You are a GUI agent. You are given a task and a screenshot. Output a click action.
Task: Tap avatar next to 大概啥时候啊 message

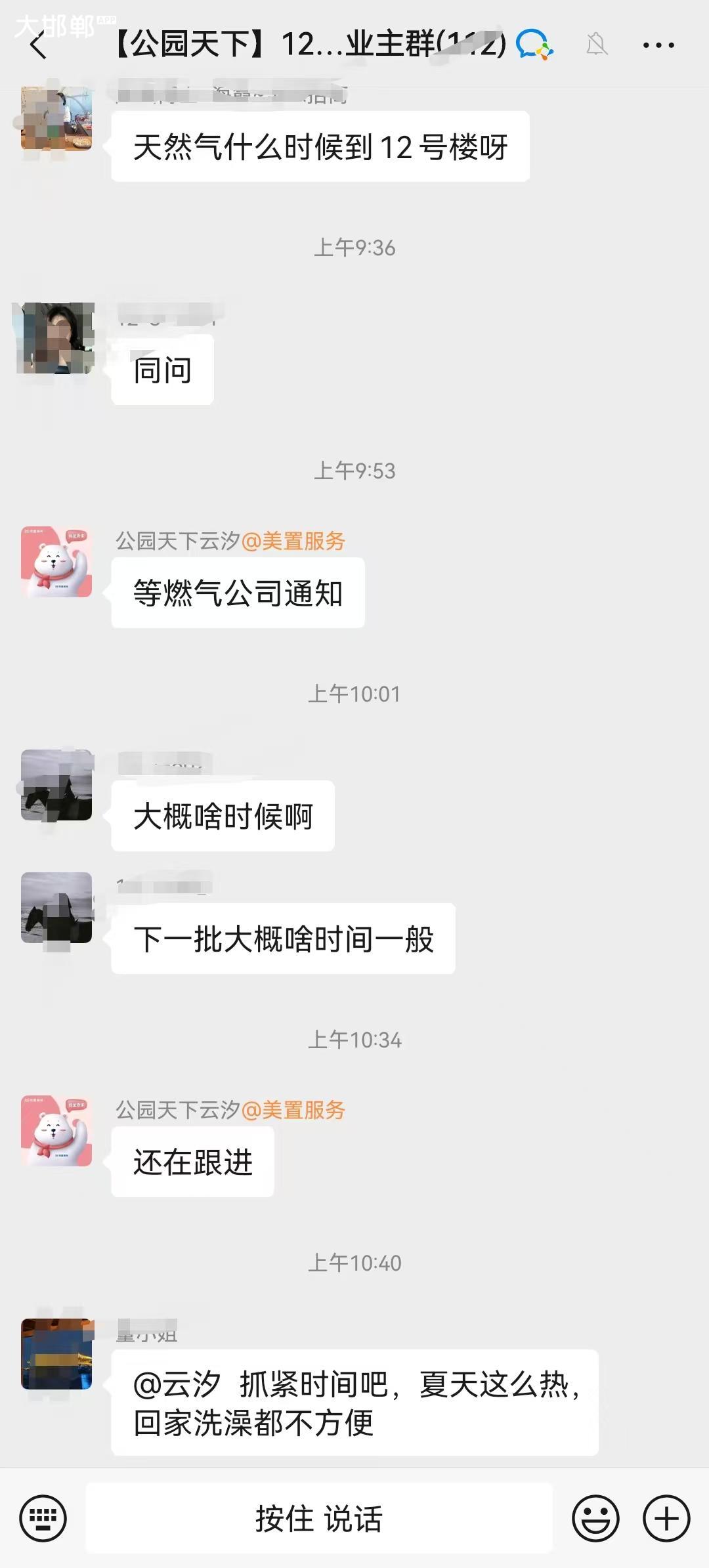56,785
